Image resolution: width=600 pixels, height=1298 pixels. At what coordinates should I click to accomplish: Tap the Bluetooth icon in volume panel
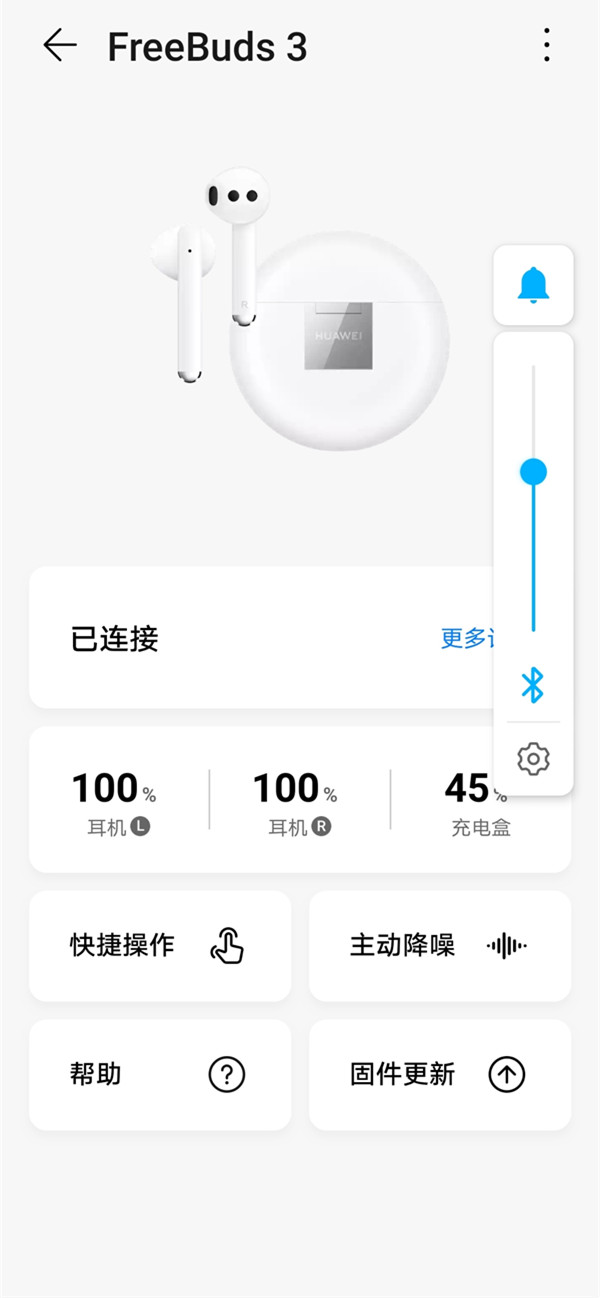533,686
